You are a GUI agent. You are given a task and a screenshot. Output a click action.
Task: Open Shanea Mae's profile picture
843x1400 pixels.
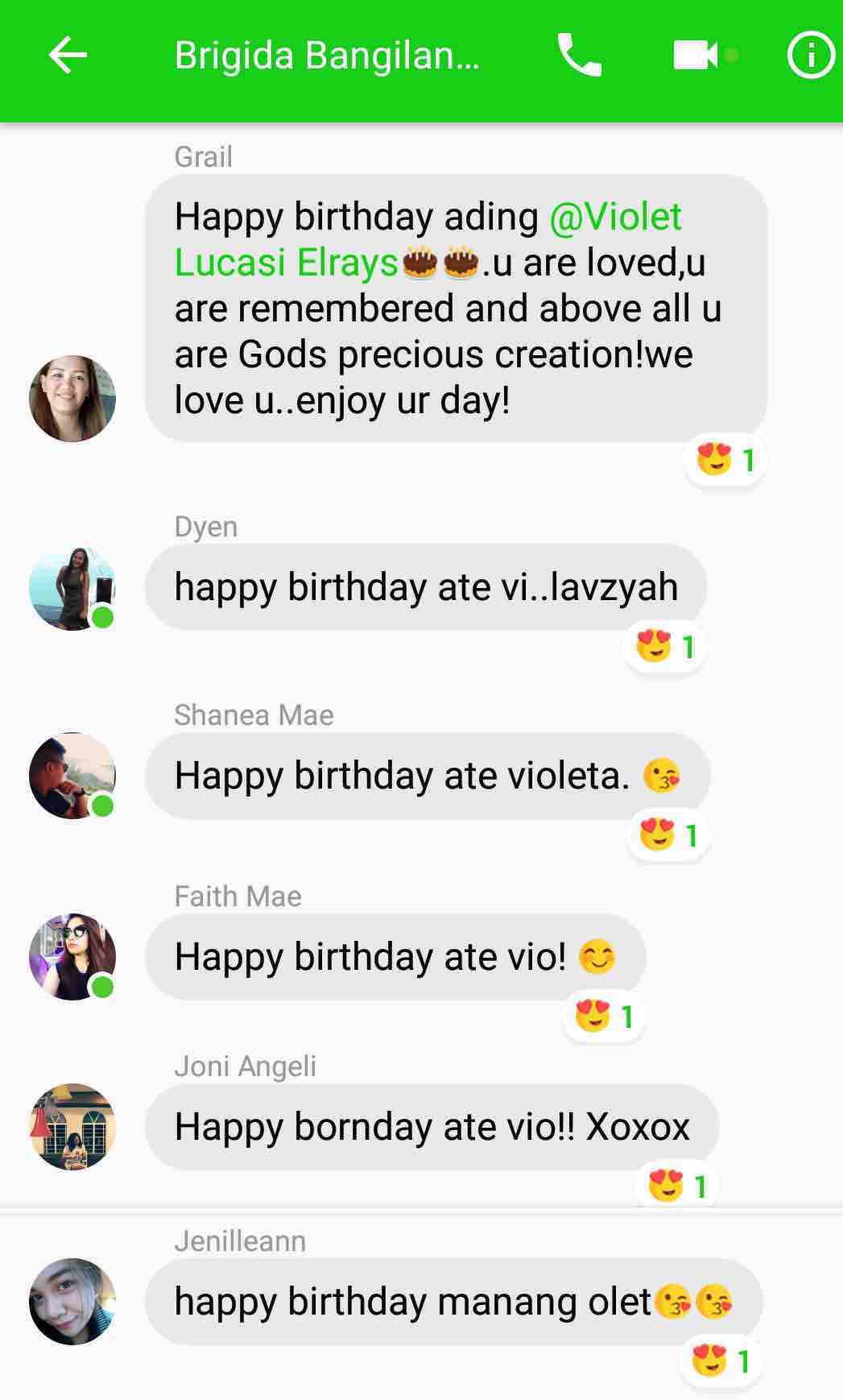[72, 776]
